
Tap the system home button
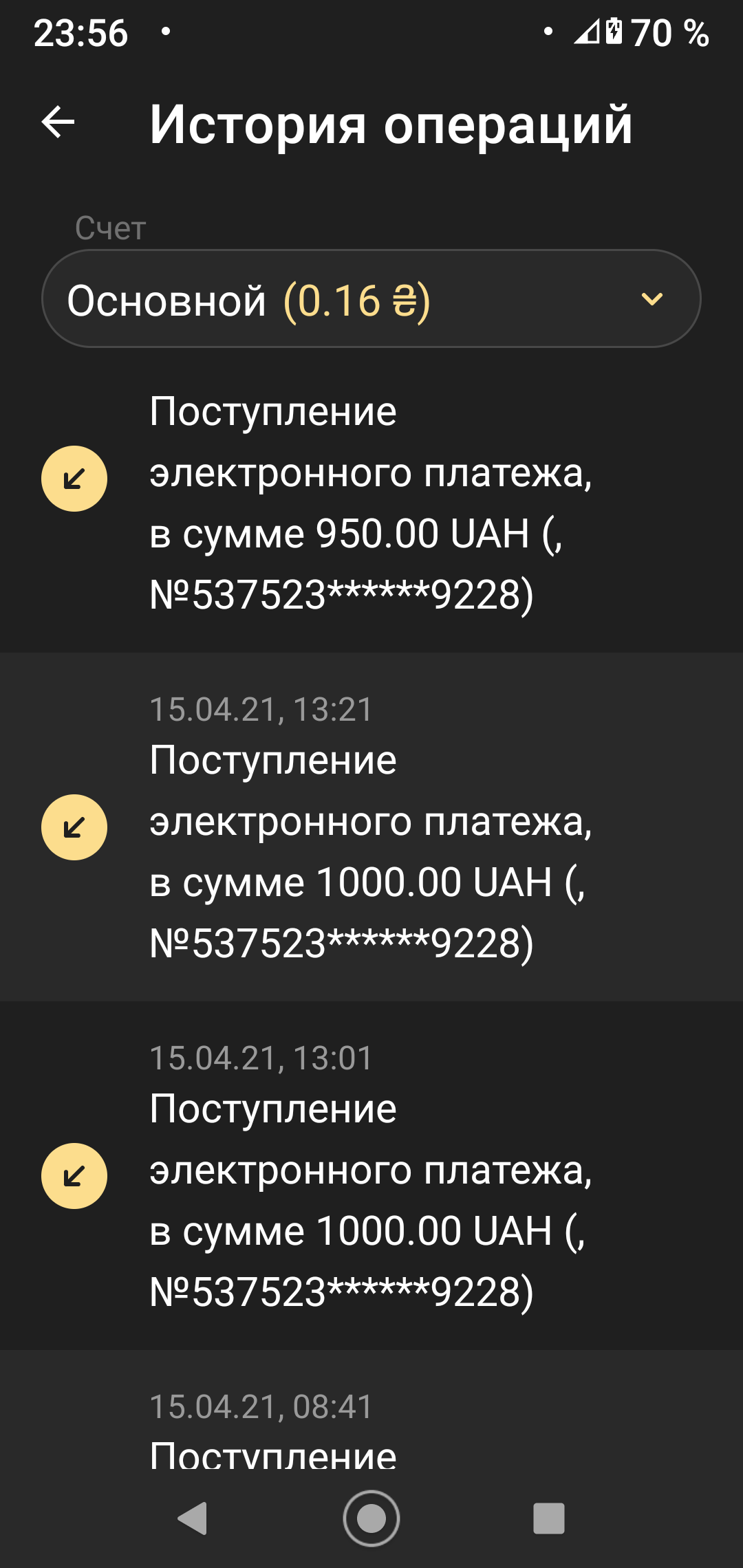371,1518
